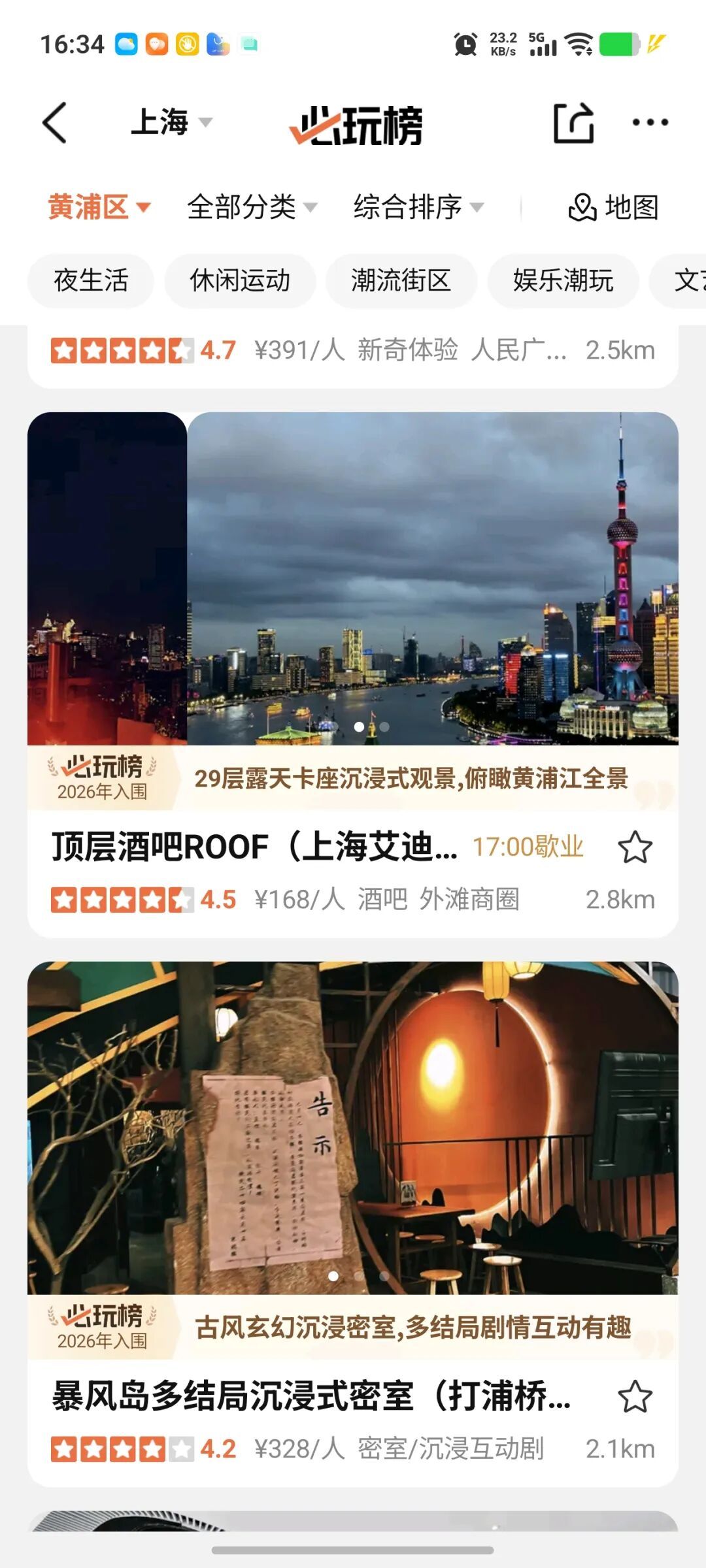Go back to the previous page
706x1568 pixels.
pyautogui.click(x=55, y=123)
